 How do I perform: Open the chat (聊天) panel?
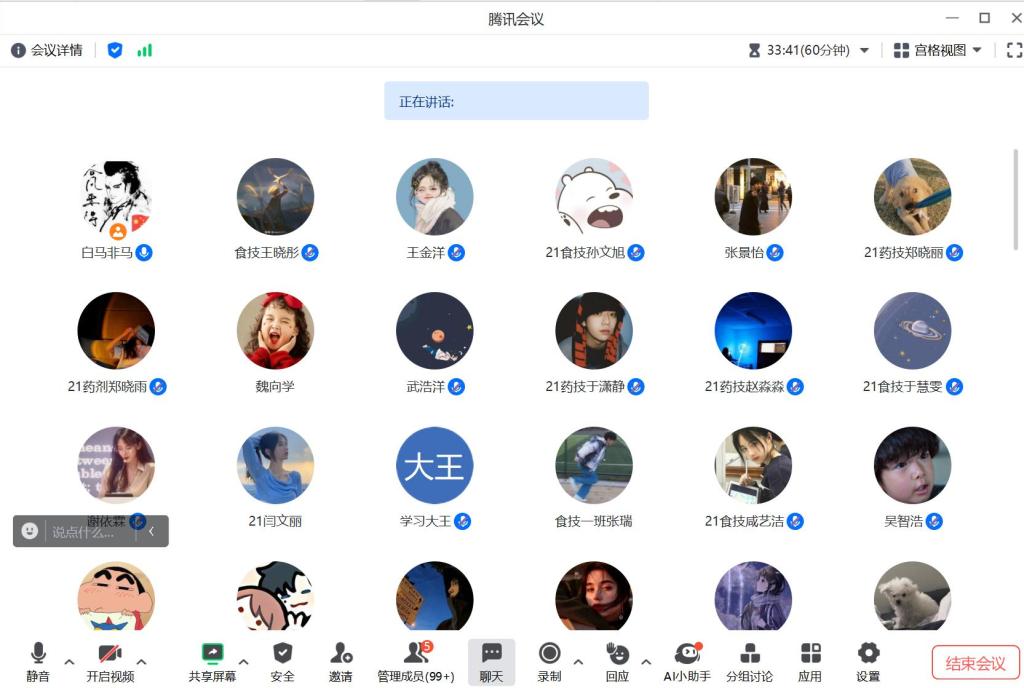(491, 661)
